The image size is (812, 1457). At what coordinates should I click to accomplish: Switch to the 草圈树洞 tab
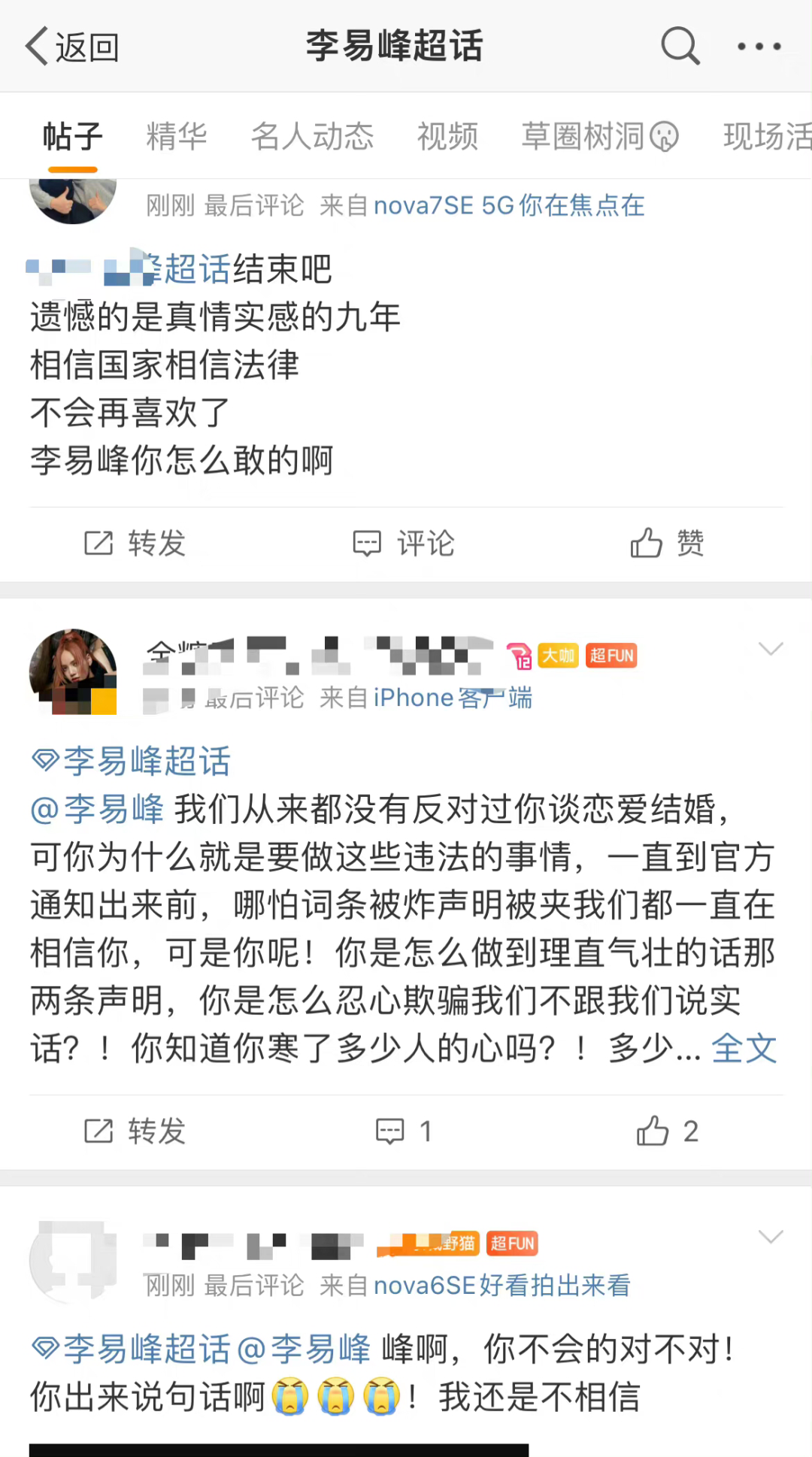click(x=599, y=137)
